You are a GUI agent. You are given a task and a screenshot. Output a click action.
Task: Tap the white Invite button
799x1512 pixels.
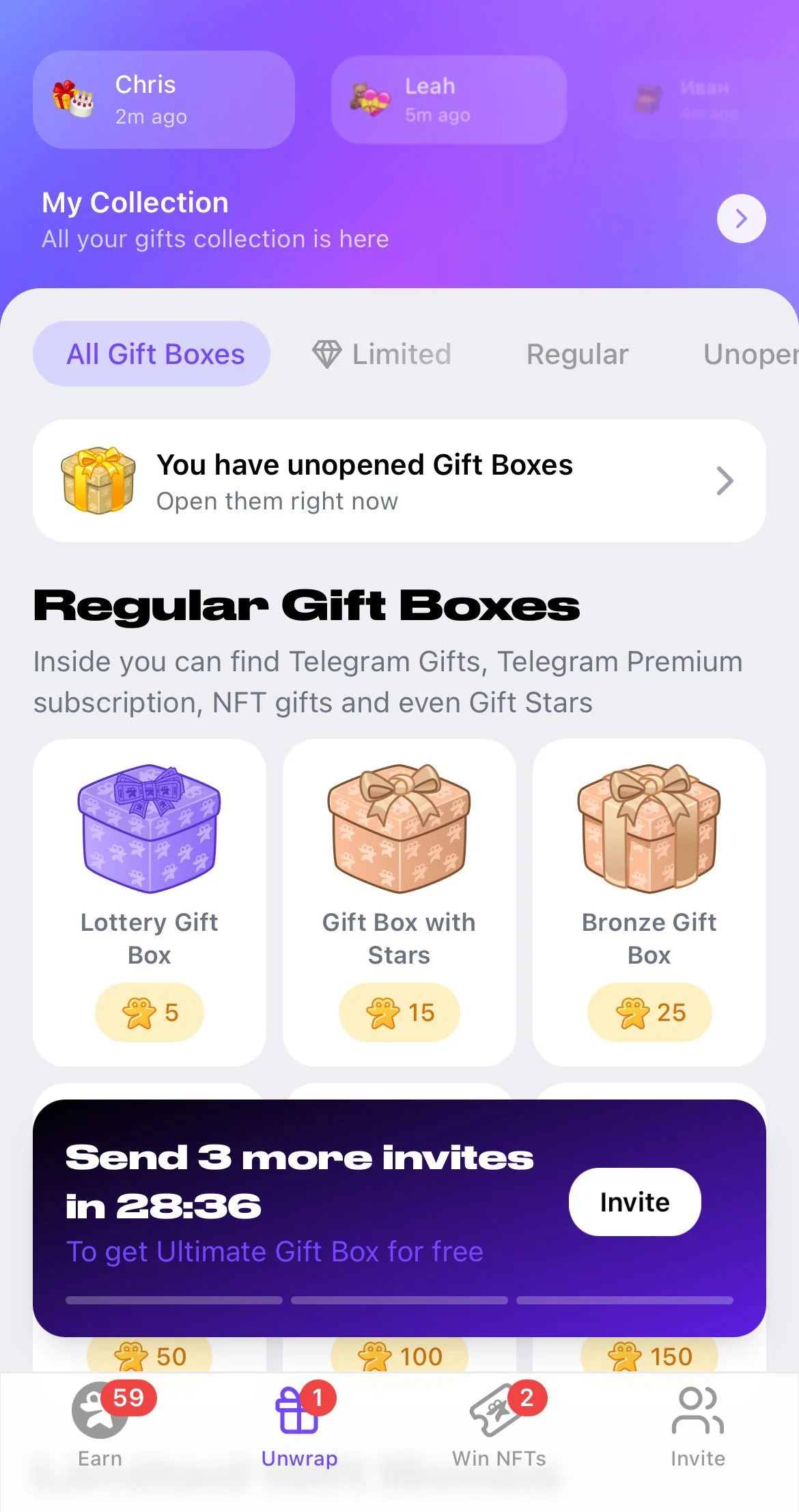point(635,1202)
